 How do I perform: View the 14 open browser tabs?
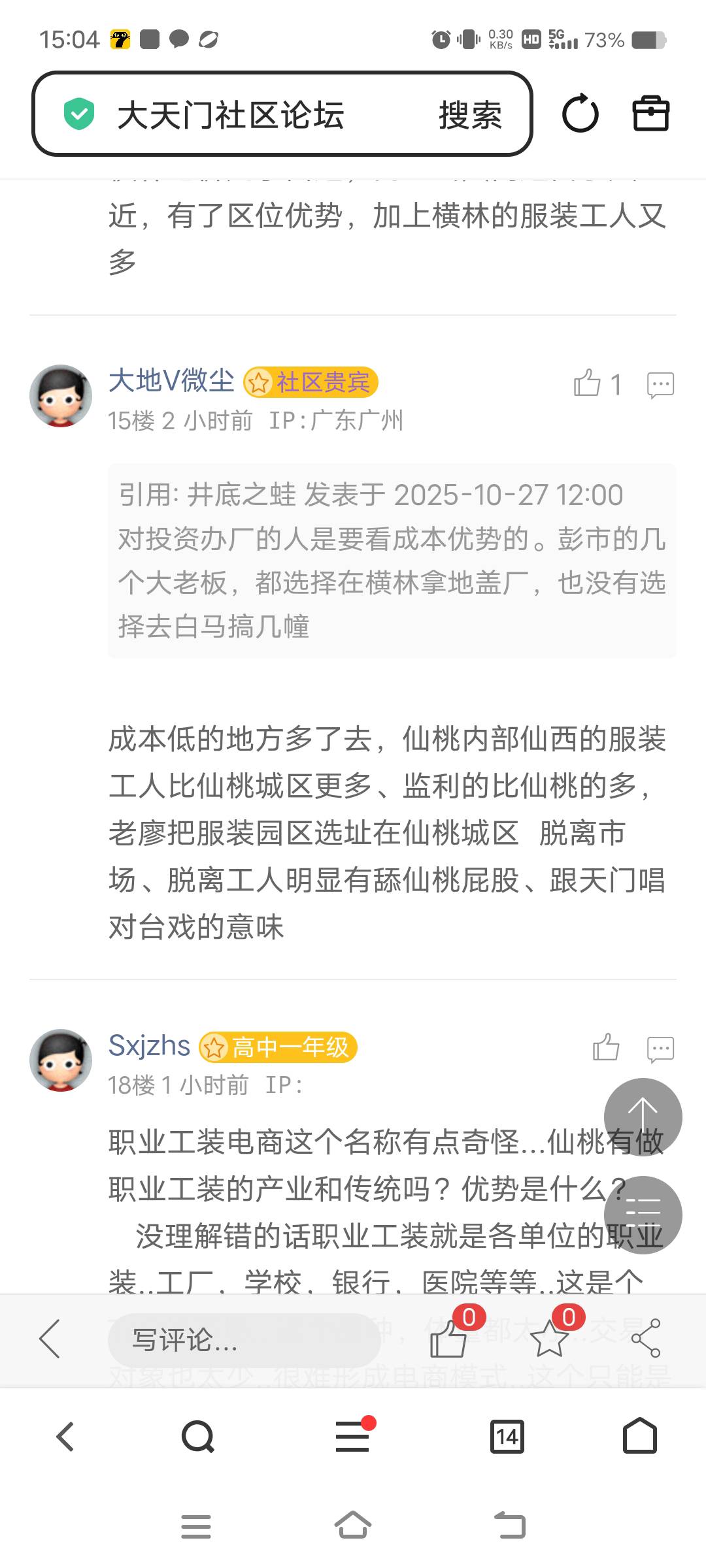coord(507,1437)
